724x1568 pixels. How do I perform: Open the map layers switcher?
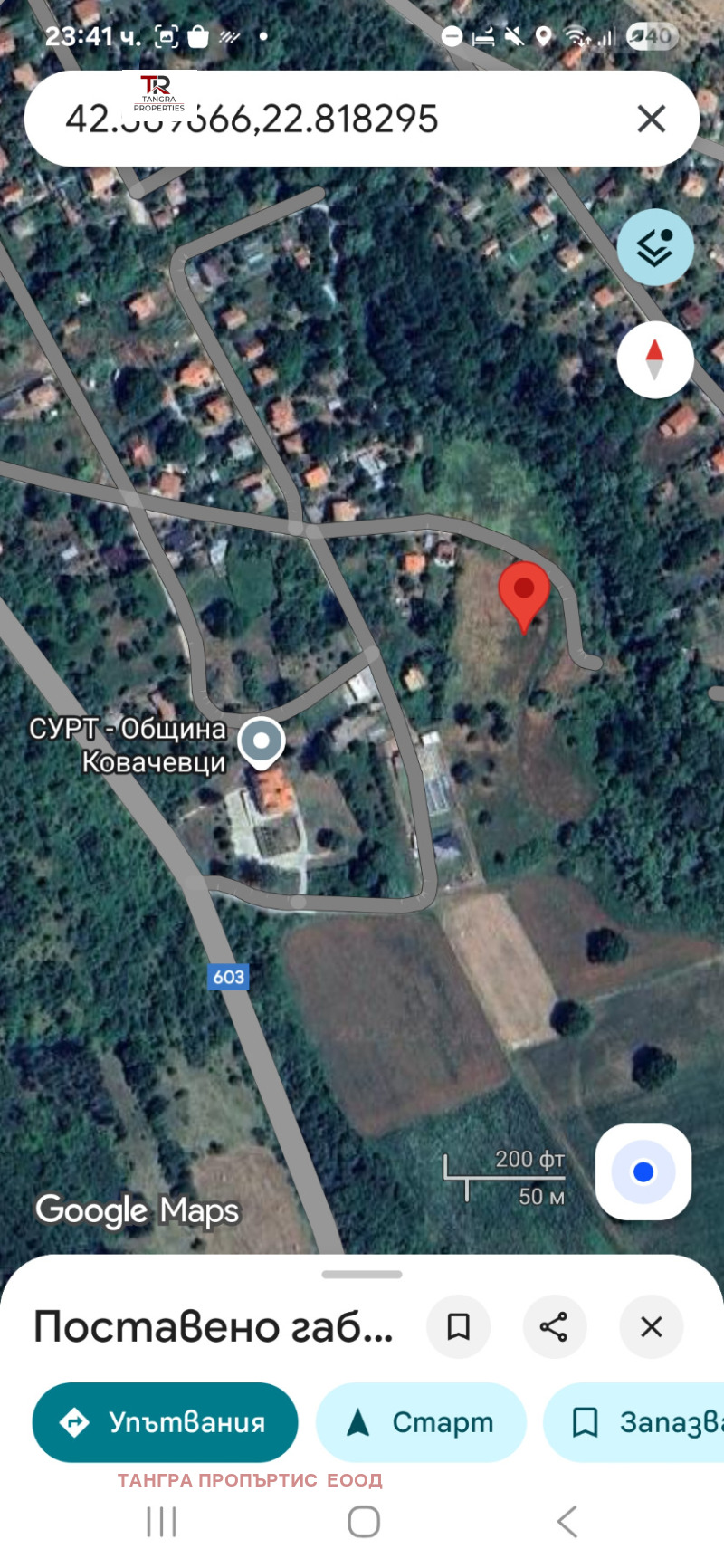click(x=655, y=245)
